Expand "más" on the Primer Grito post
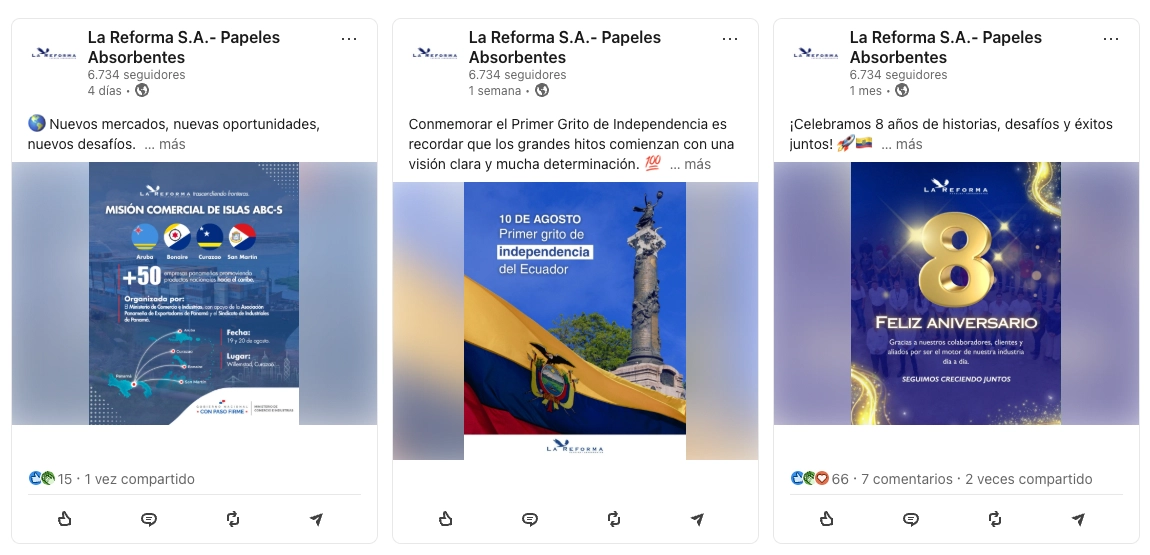This screenshot has width=1150, height=555. pos(690,164)
